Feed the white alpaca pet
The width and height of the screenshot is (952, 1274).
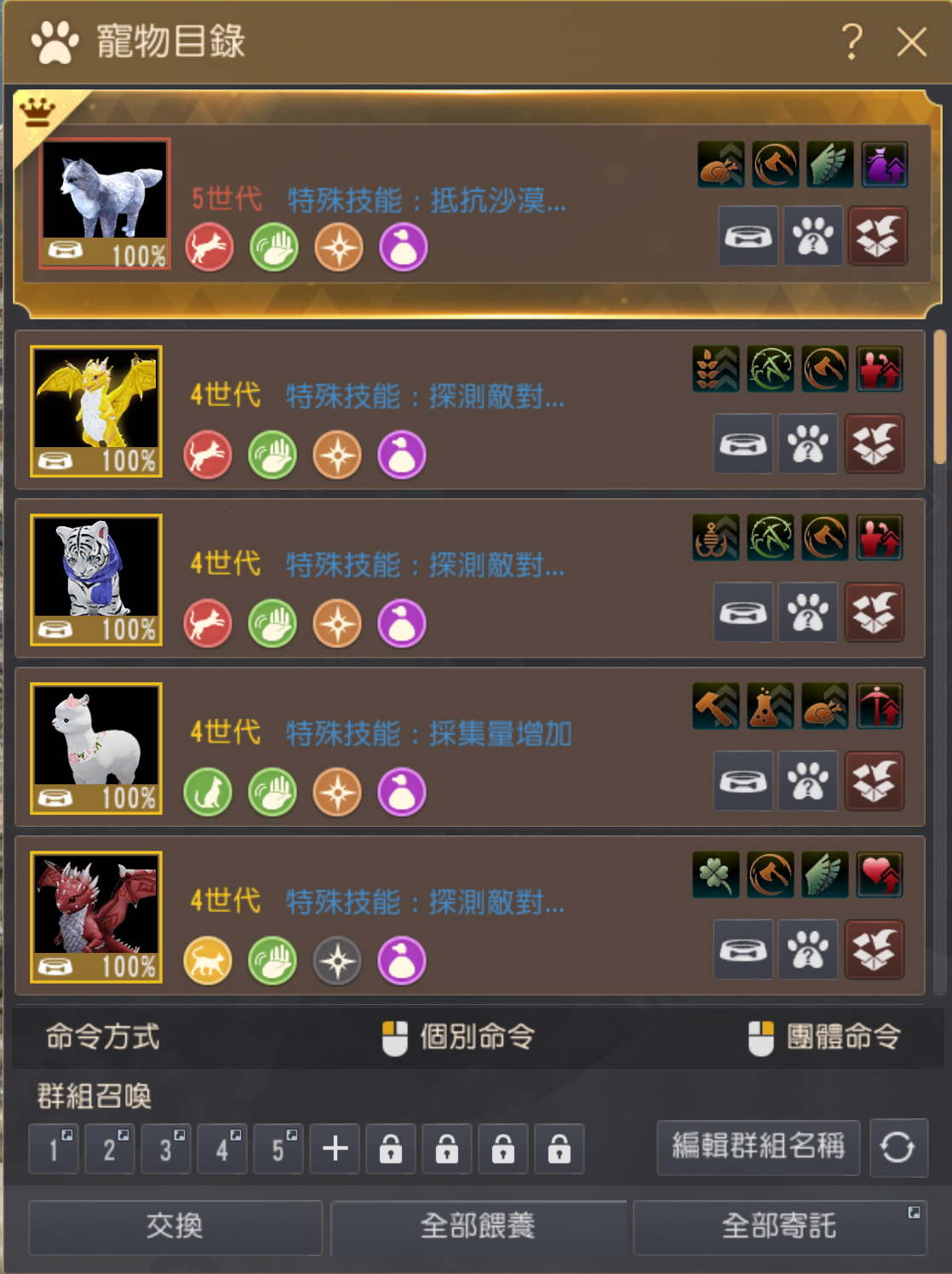point(743,781)
